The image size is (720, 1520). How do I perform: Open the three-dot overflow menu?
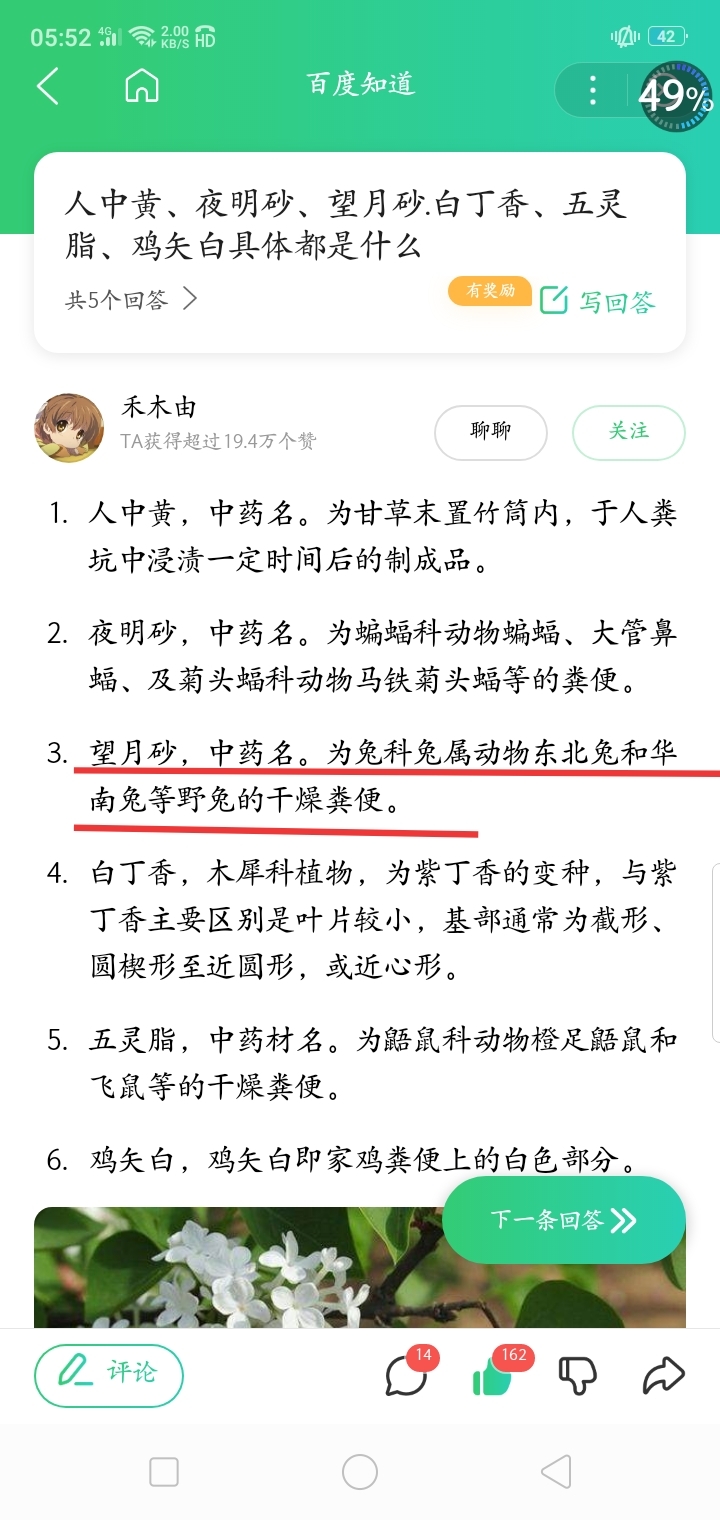[593, 91]
